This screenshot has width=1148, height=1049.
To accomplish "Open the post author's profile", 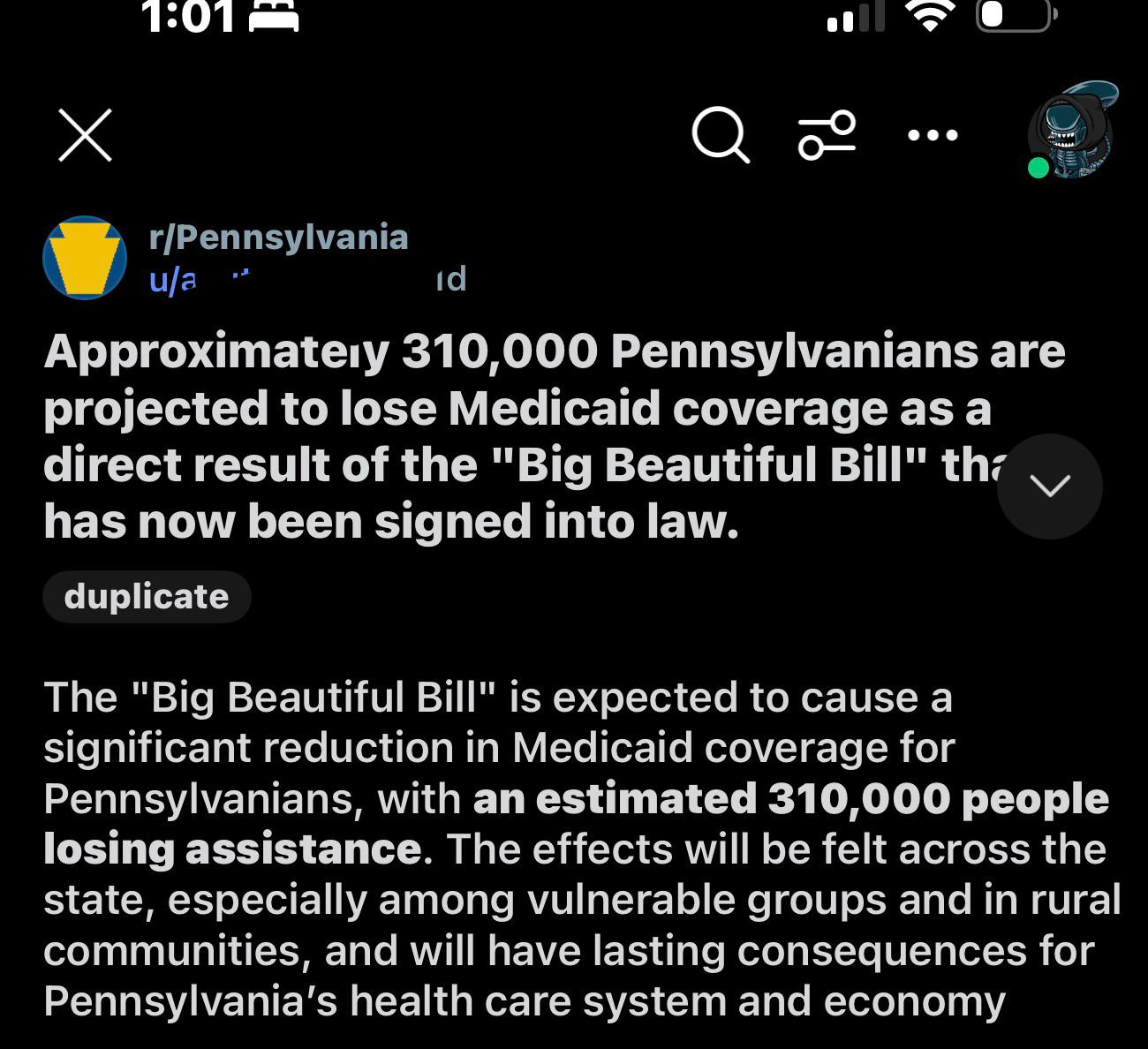I will [307, 279].
